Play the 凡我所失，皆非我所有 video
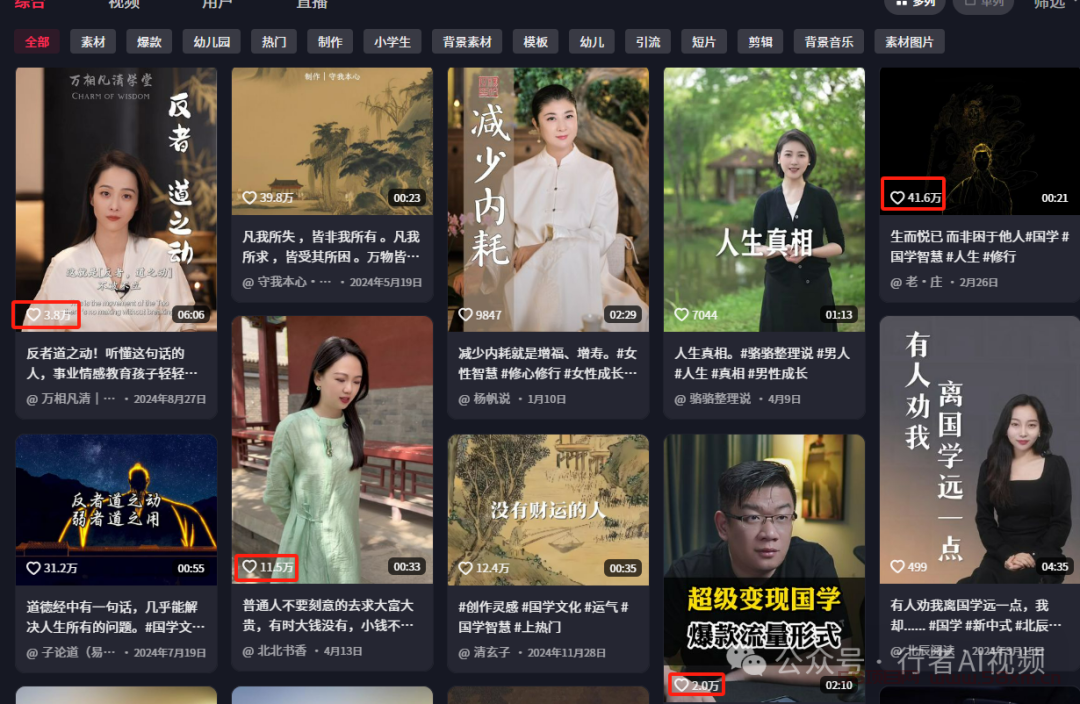The image size is (1080, 704). click(332, 141)
